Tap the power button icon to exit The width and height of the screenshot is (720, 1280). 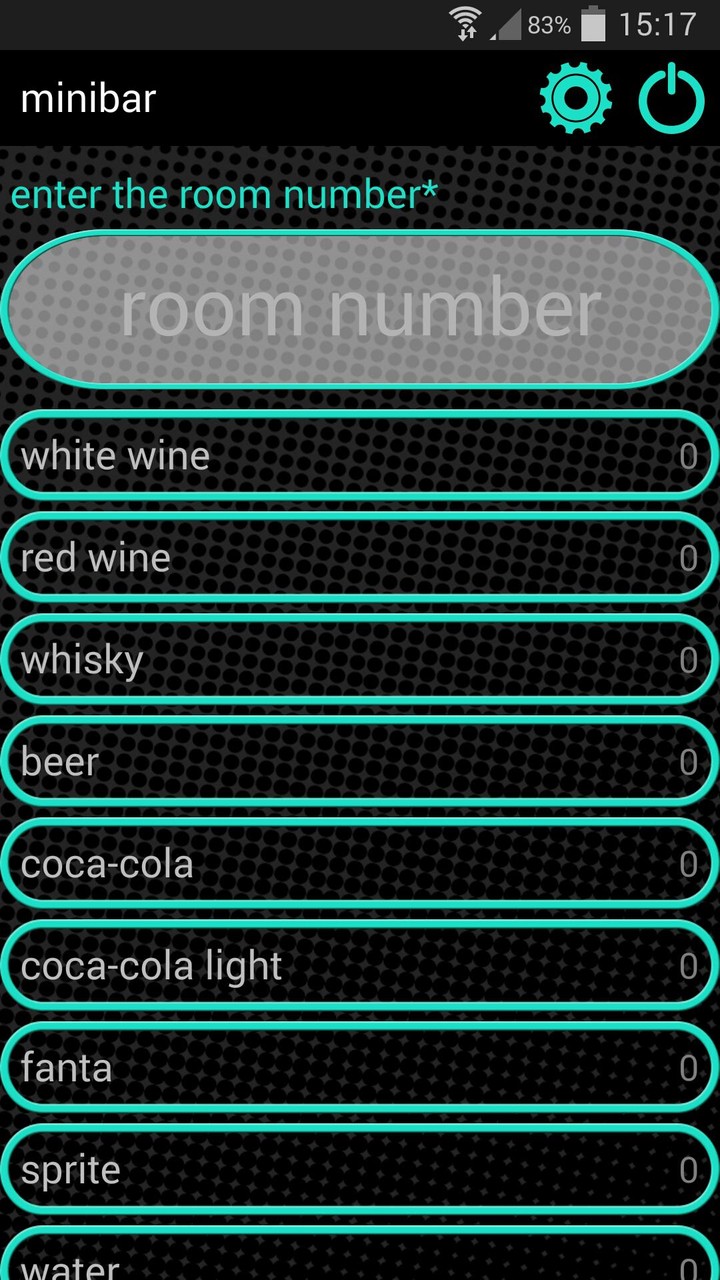point(672,99)
